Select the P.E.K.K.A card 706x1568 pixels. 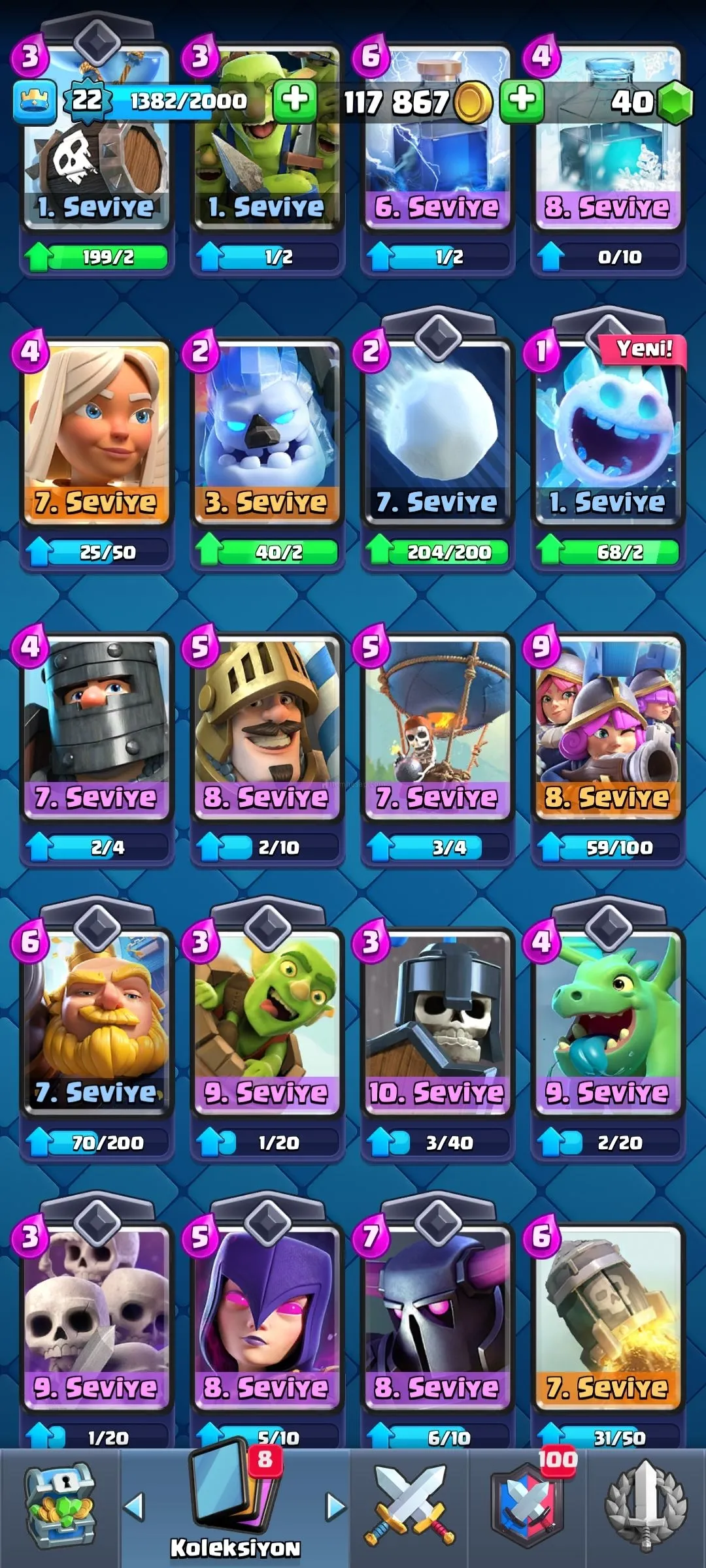click(437, 1313)
